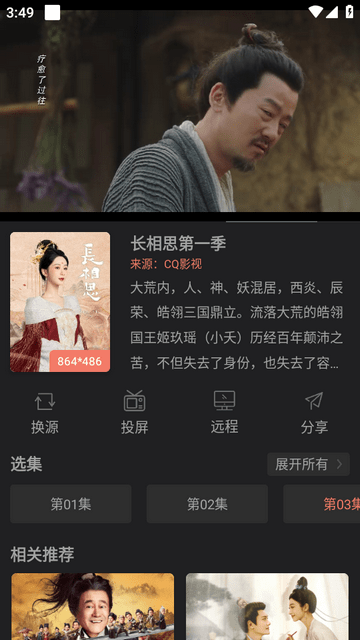360x640 pixels.
Task: Choose episode 第03集
Action: pyautogui.click(x=322, y=504)
